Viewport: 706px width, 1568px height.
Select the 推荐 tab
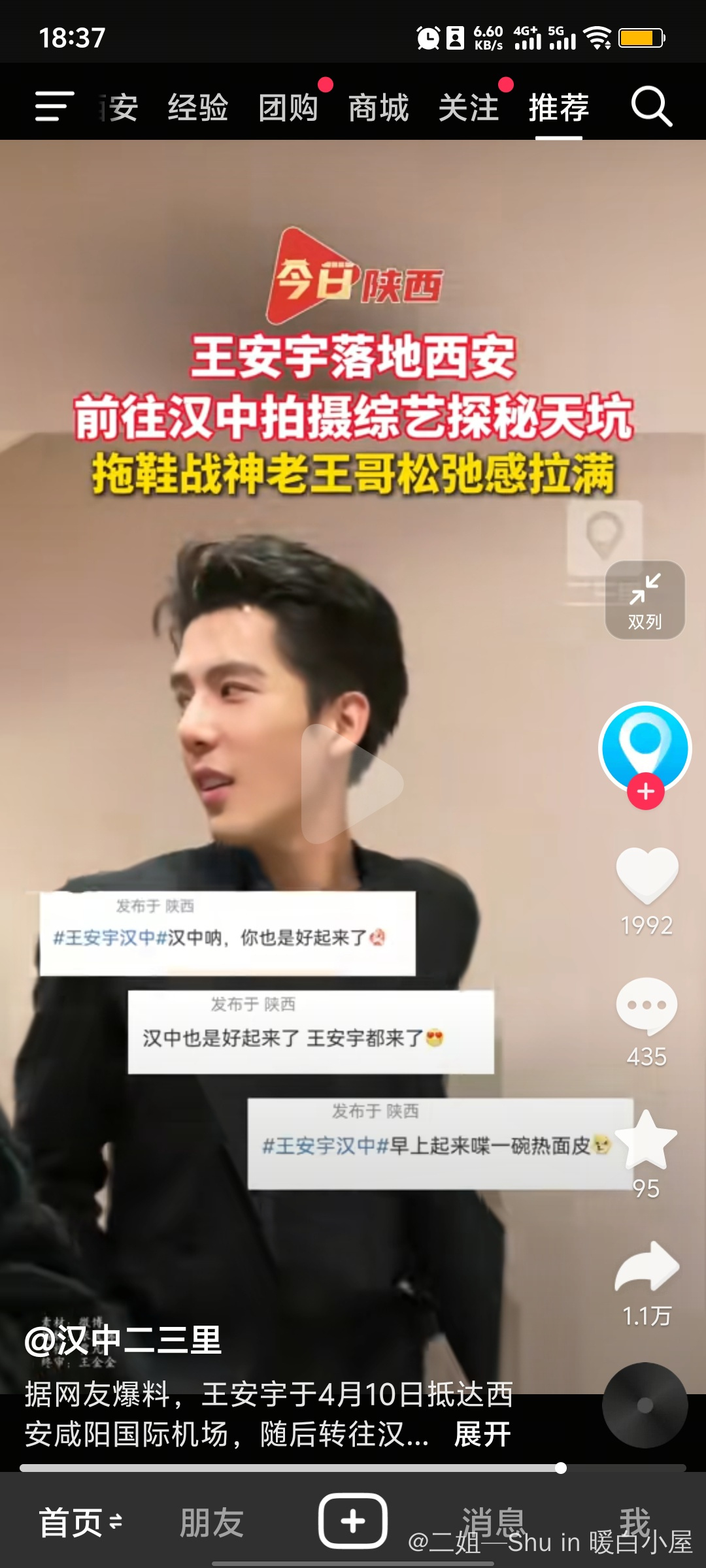559,108
